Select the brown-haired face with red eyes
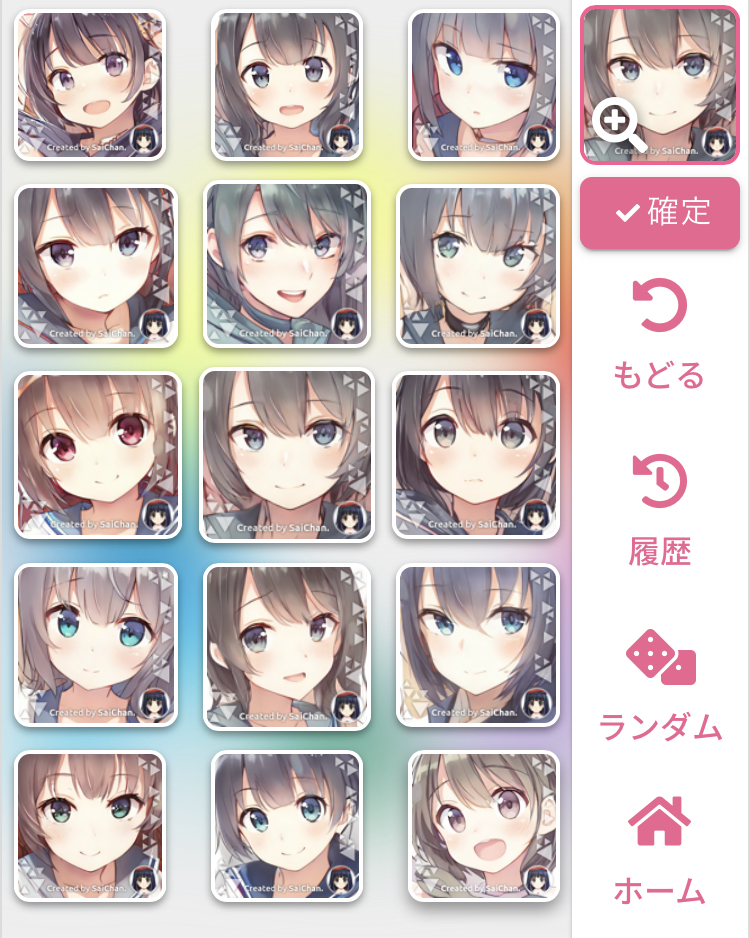Viewport: 750px width, 938px height. point(98,455)
